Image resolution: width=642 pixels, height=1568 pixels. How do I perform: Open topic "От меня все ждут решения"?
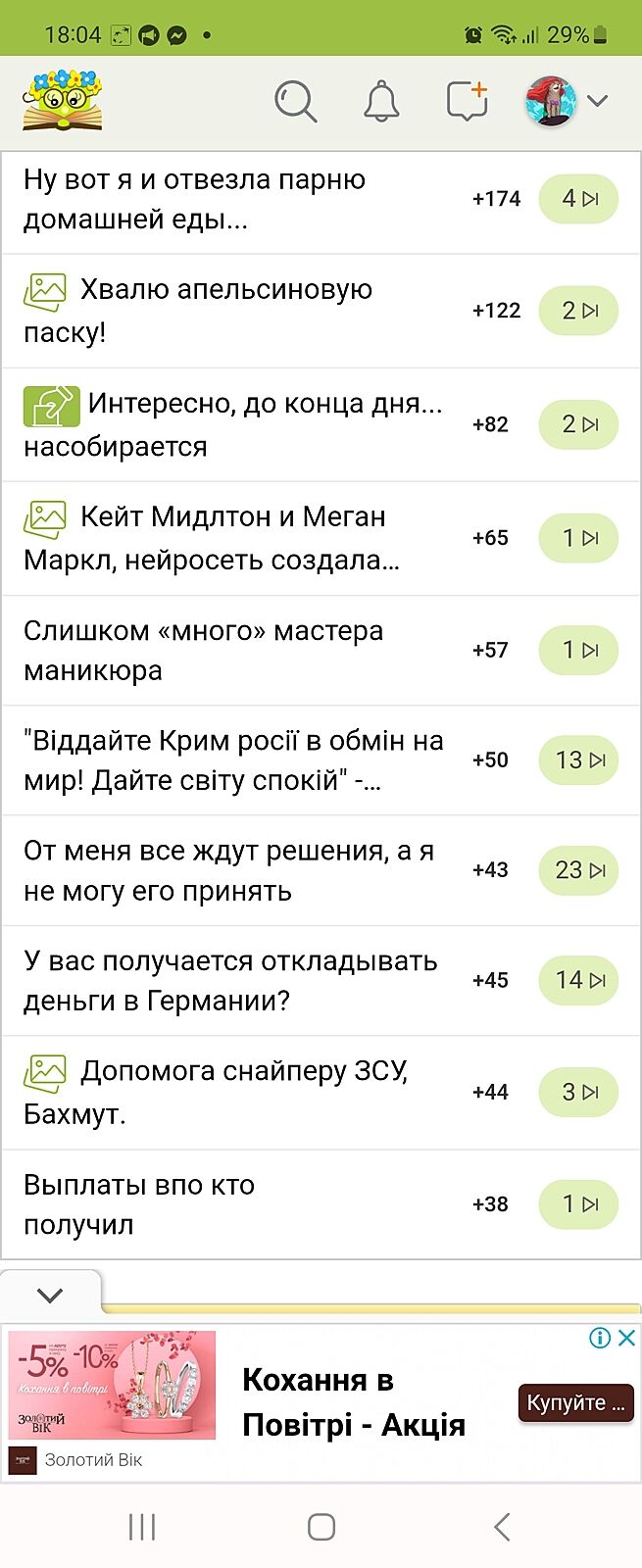coord(229,870)
